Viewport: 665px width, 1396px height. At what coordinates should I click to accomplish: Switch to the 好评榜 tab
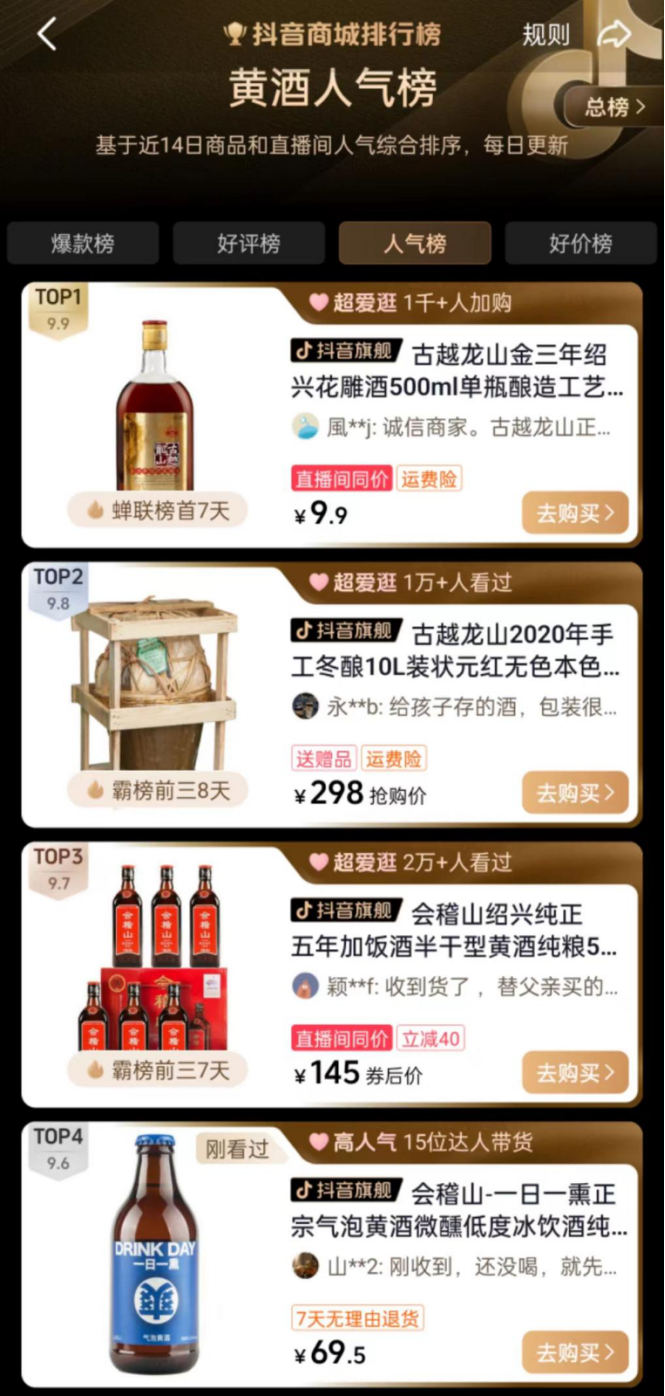tap(248, 243)
